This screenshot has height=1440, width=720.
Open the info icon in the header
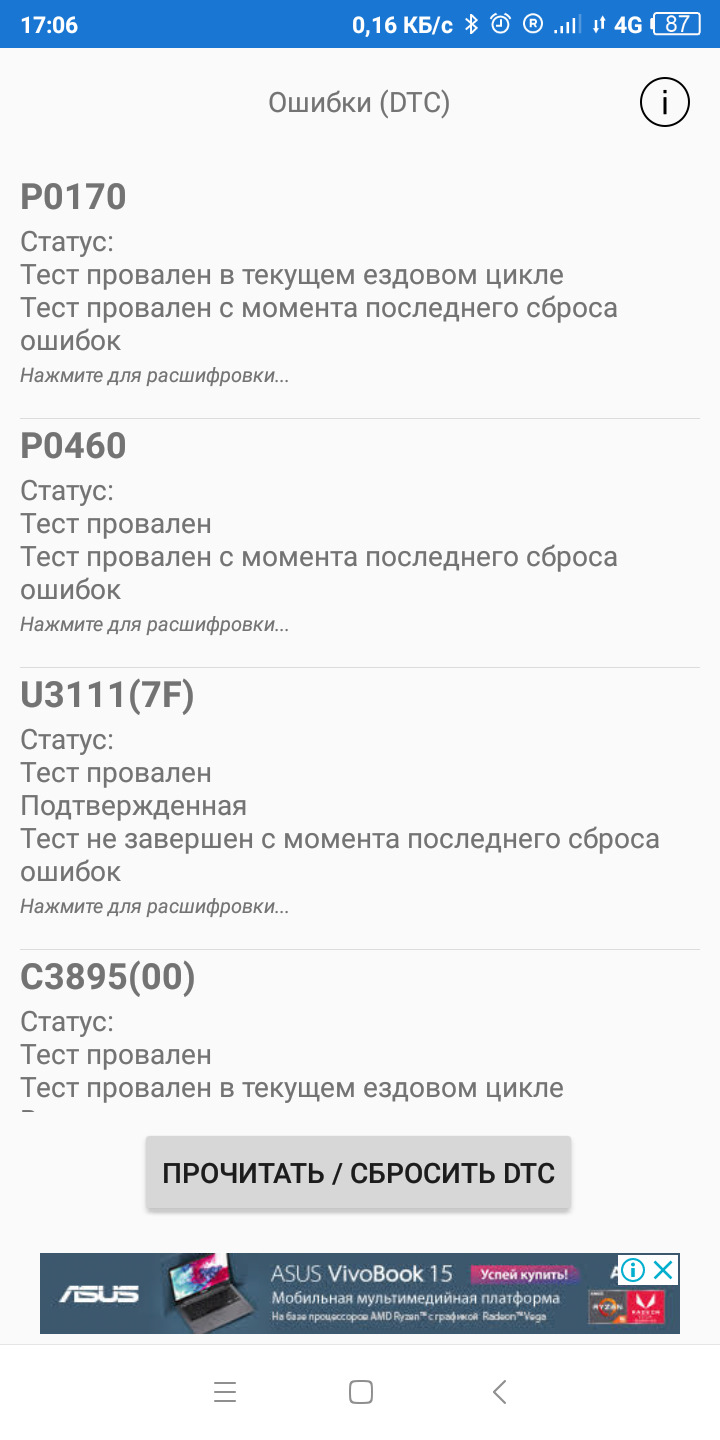pos(665,102)
